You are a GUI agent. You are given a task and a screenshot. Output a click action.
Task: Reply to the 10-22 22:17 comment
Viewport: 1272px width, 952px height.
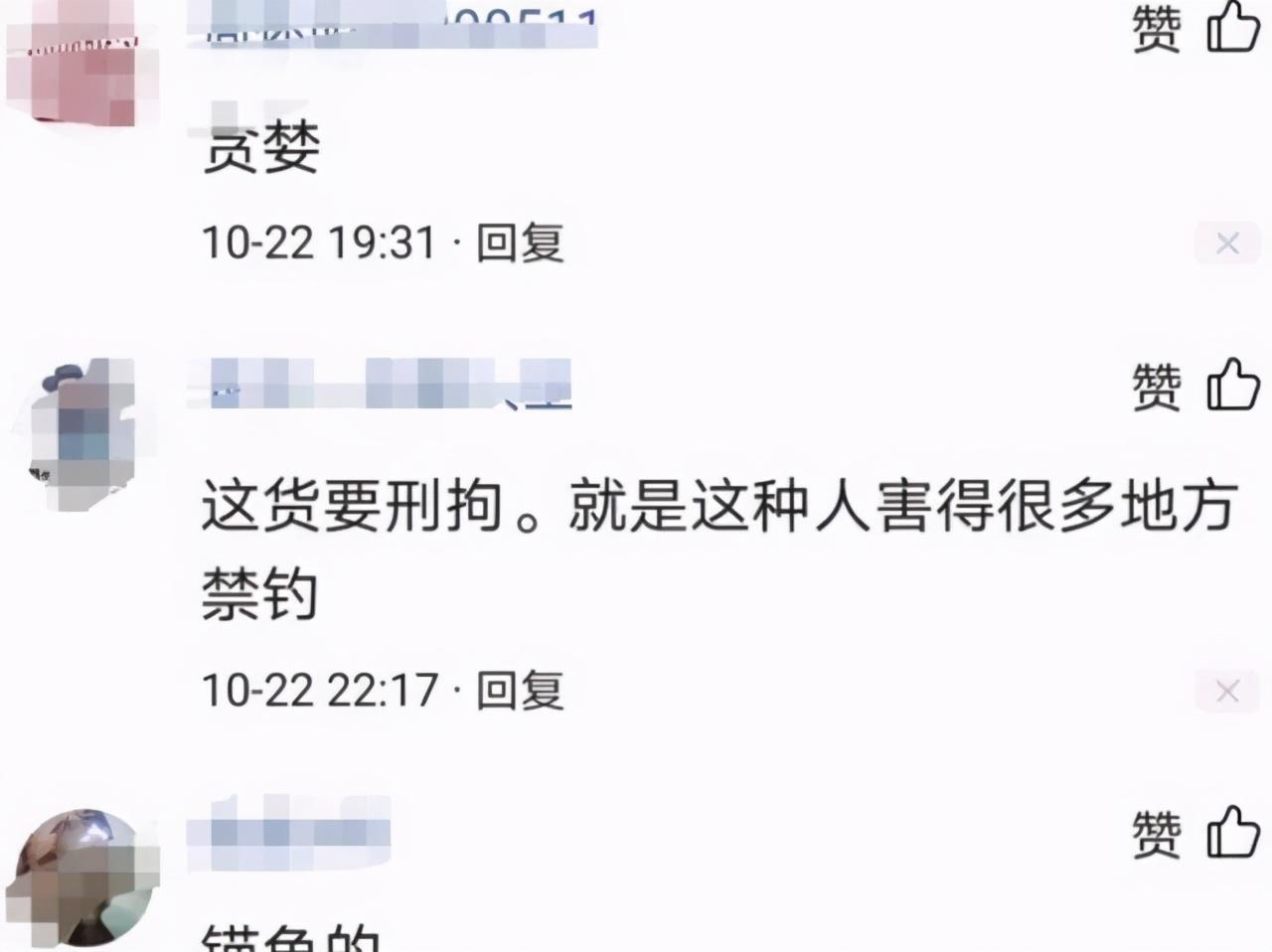pos(520,690)
